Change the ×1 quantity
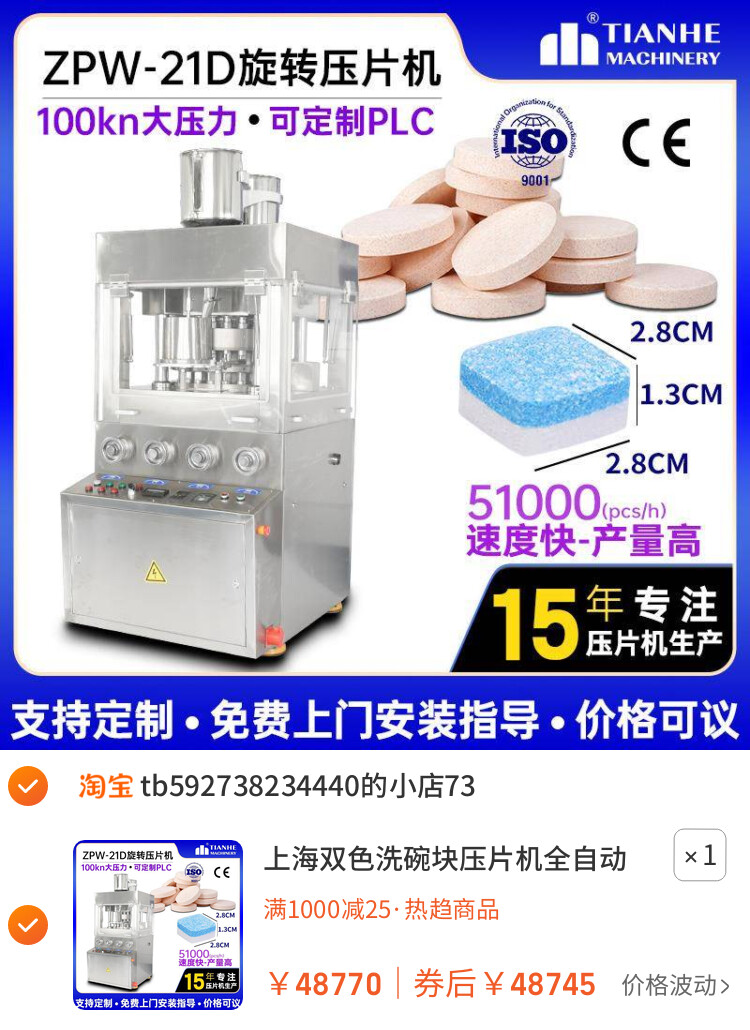 click(x=699, y=855)
